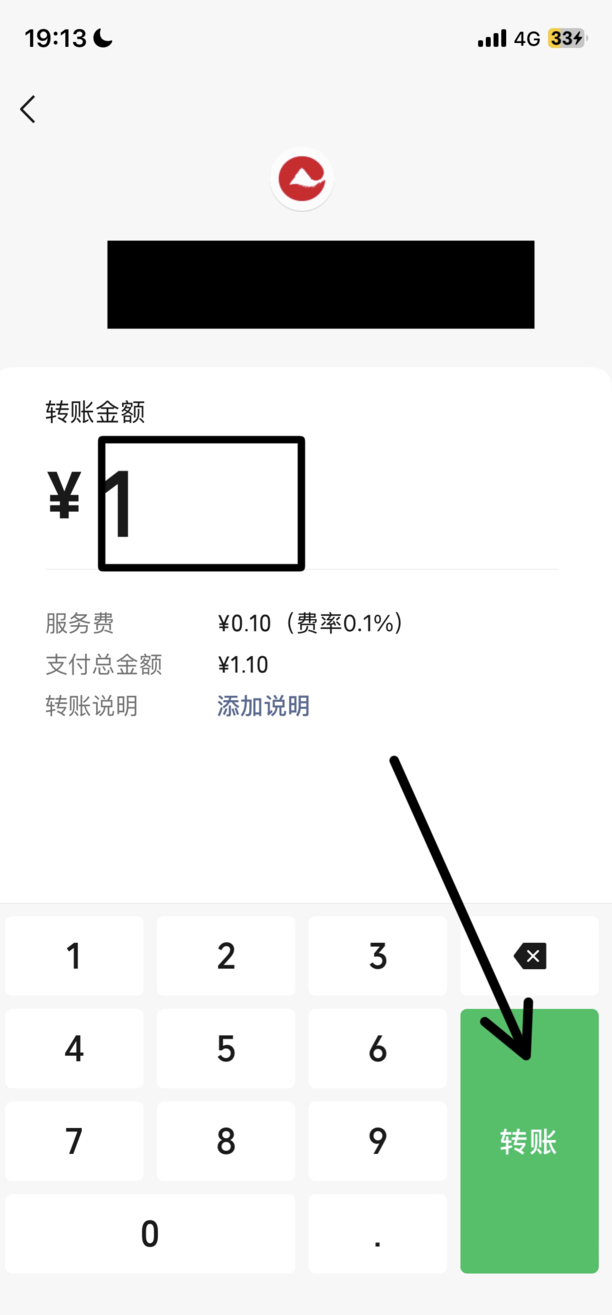Screen dimensions: 612x1315
Task: Enter digit 7 on the keypad
Action: pos(74,1141)
